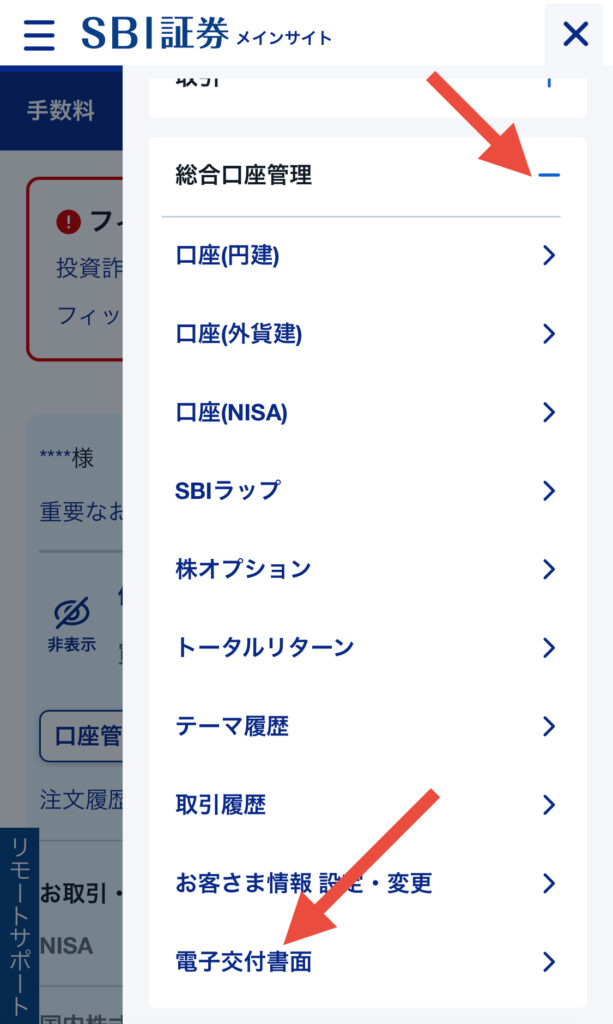The image size is (613, 1024).
Task: Switch to the 手数料 tab
Action: 60,110
